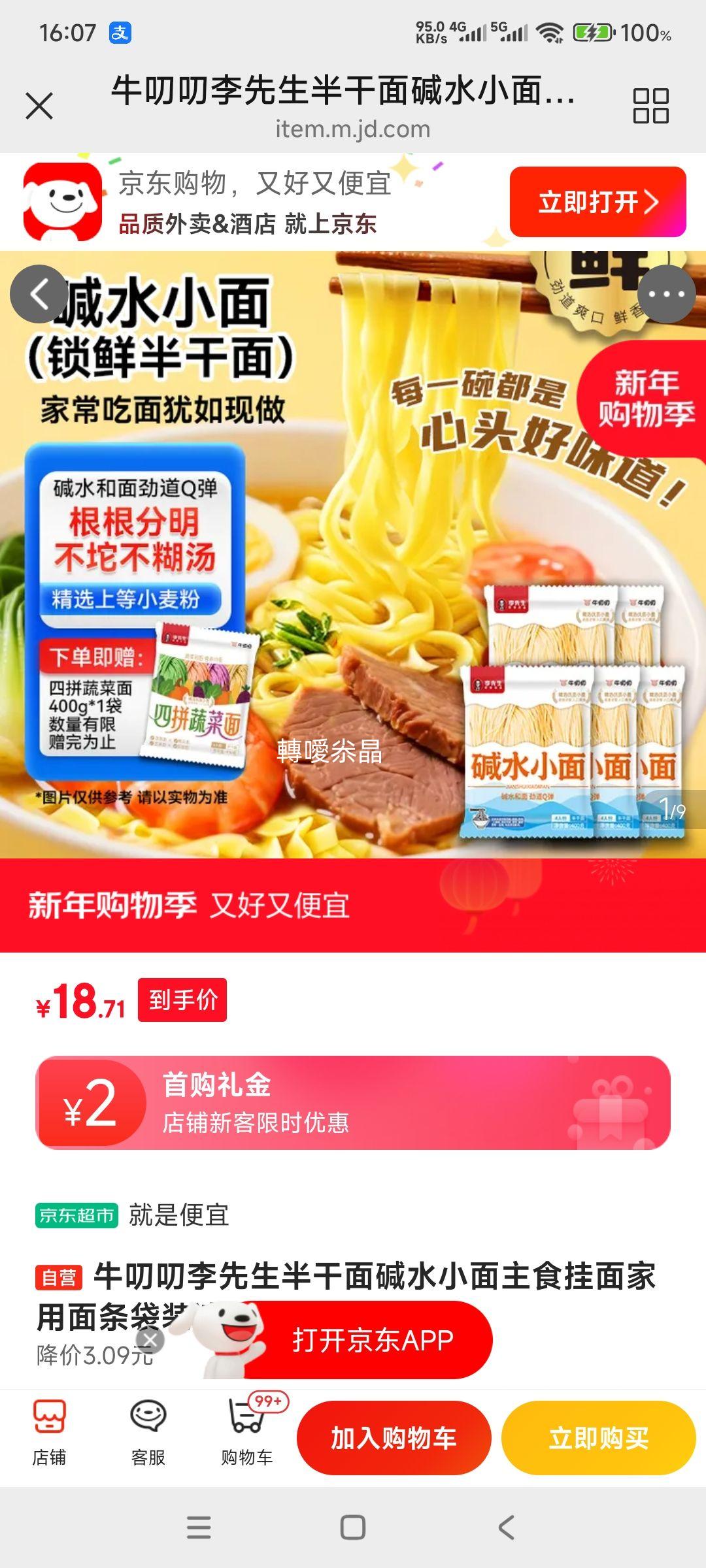This screenshot has height=1568, width=706.
Task: Tap the JD mascot logo icon
Action: coord(62,203)
